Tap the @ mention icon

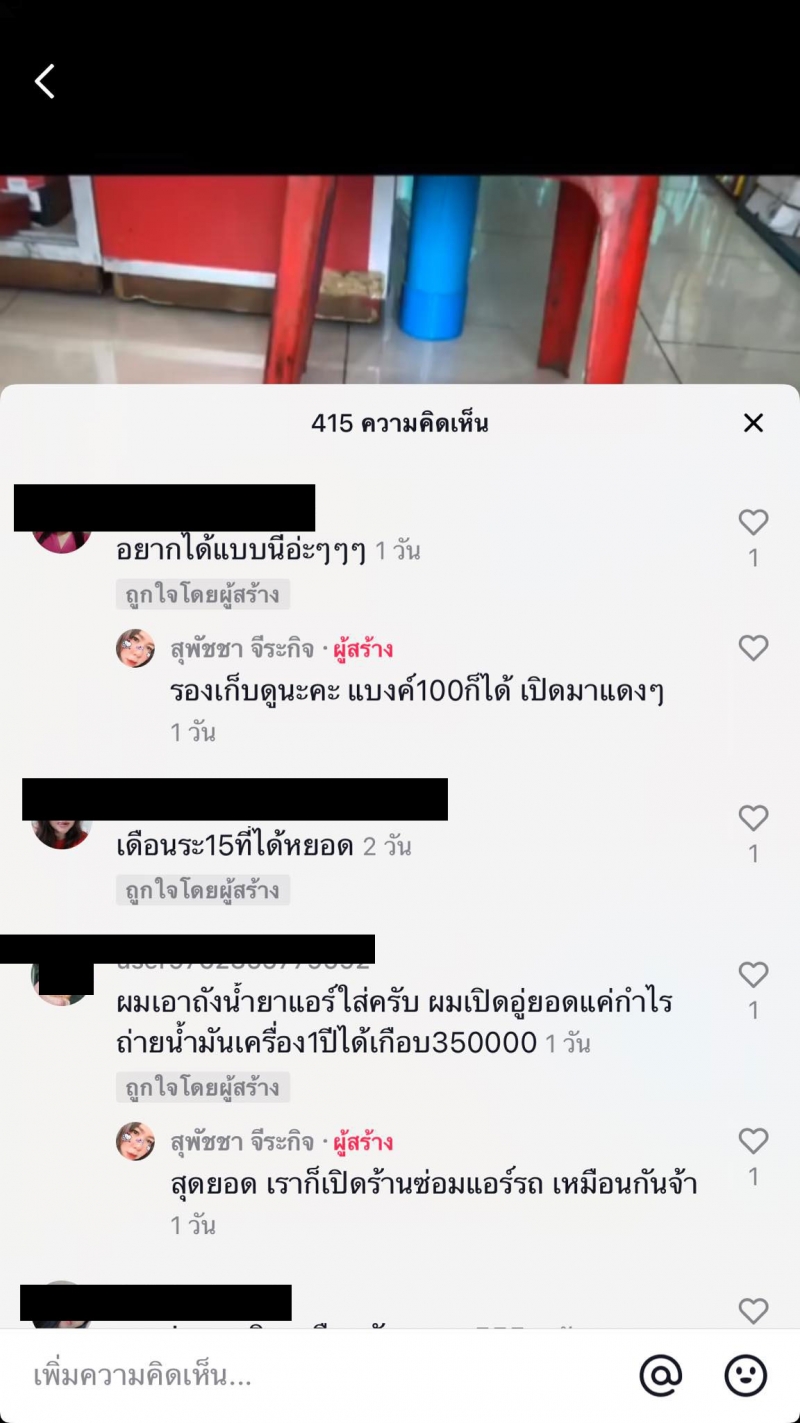(x=660, y=1376)
